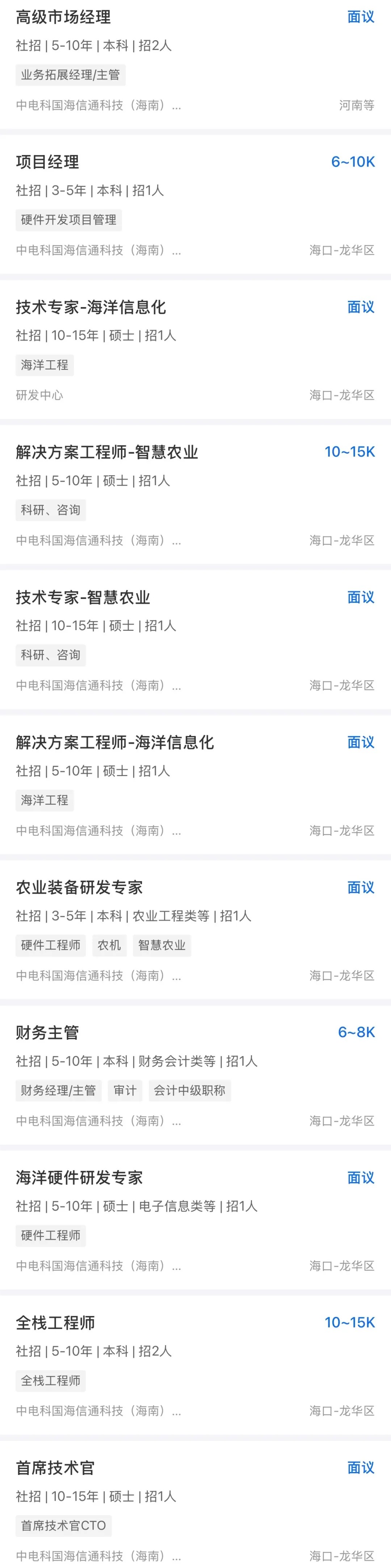Select the 首席技术官 job listing
The width and height of the screenshot is (391, 1568).
coord(55,1468)
